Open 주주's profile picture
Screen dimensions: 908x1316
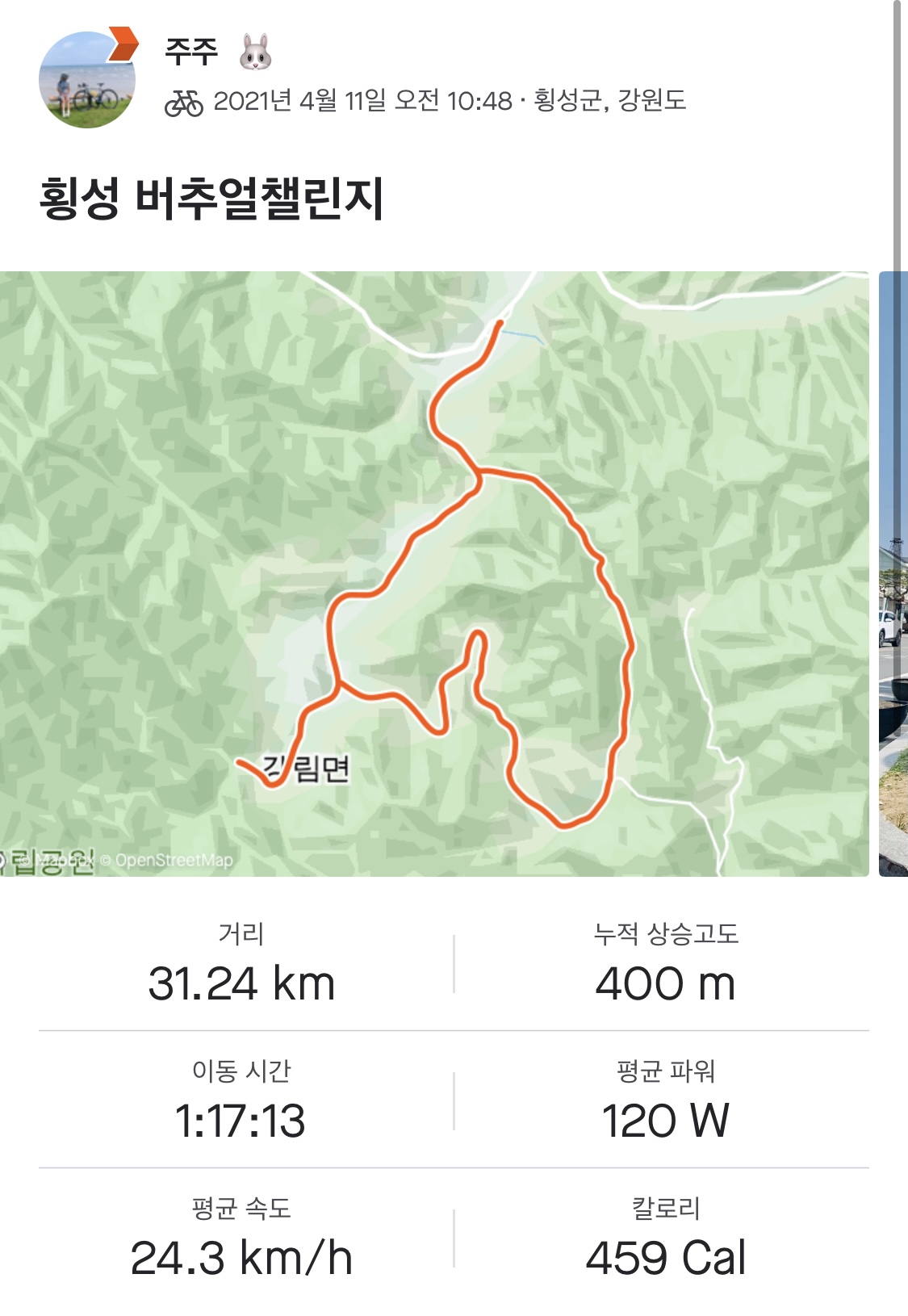pyautogui.click(x=86, y=79)
